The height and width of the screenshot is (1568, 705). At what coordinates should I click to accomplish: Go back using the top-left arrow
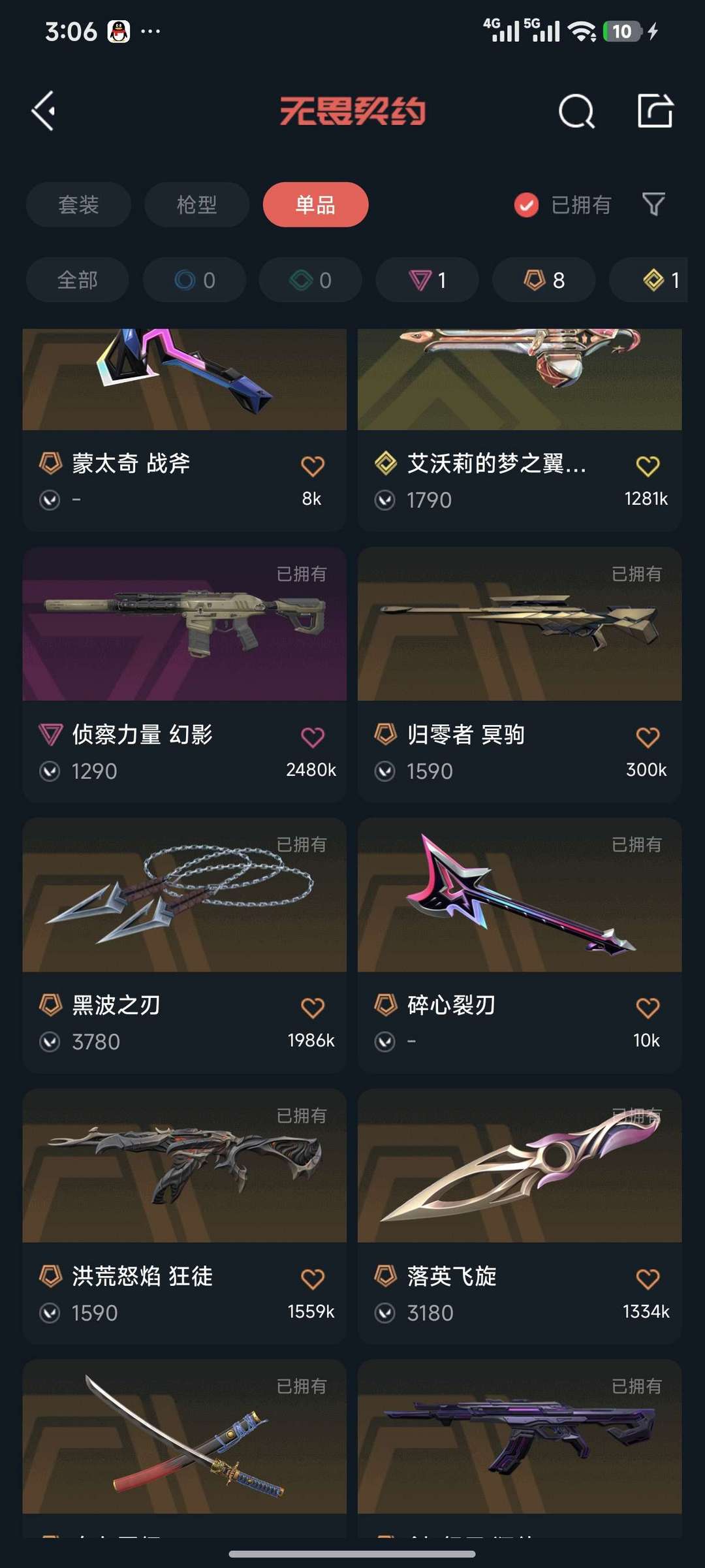click(44, 111)
